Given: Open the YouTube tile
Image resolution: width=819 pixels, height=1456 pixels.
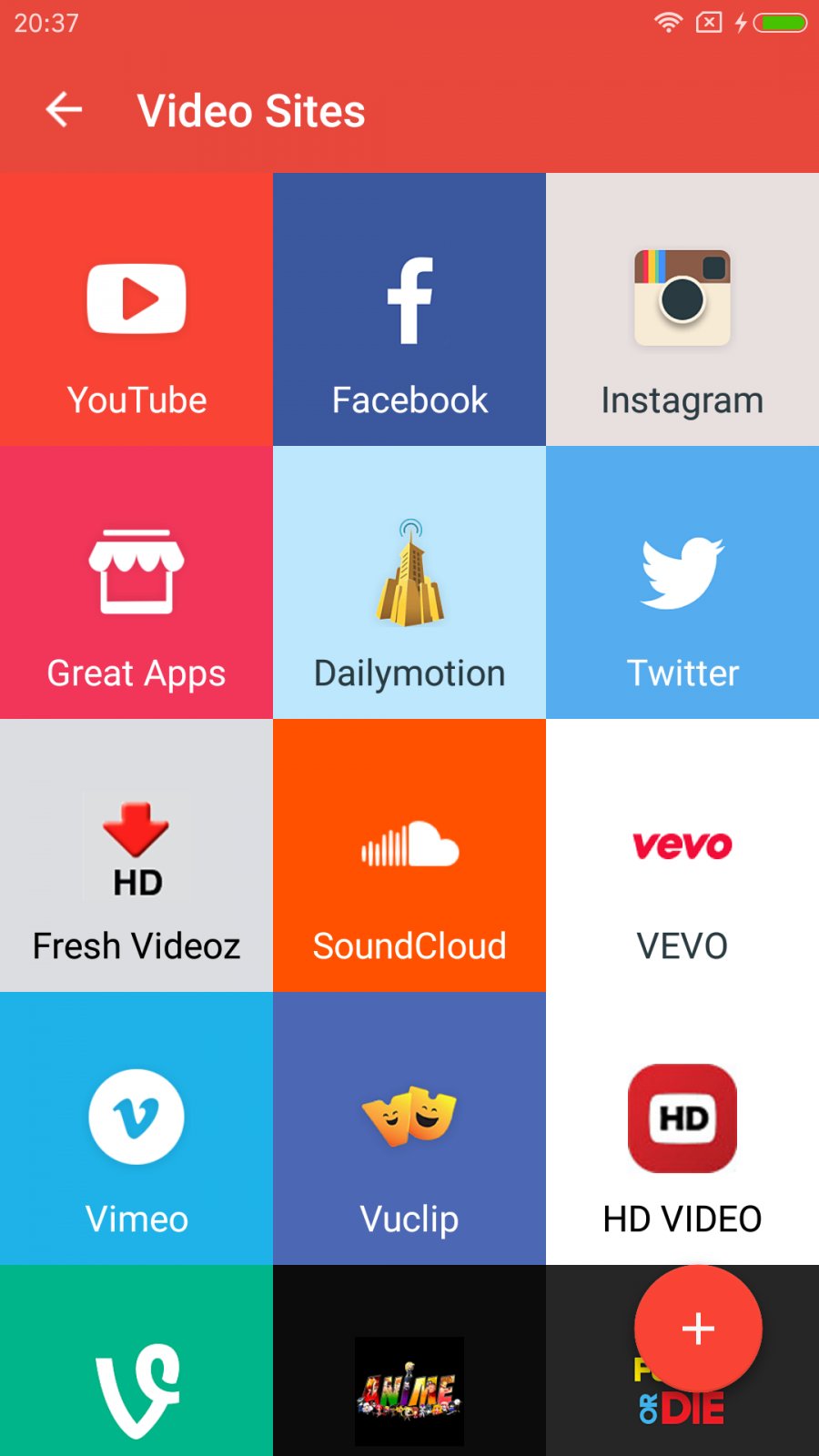Looking at the screenshot, I should (x=136, y=309).
